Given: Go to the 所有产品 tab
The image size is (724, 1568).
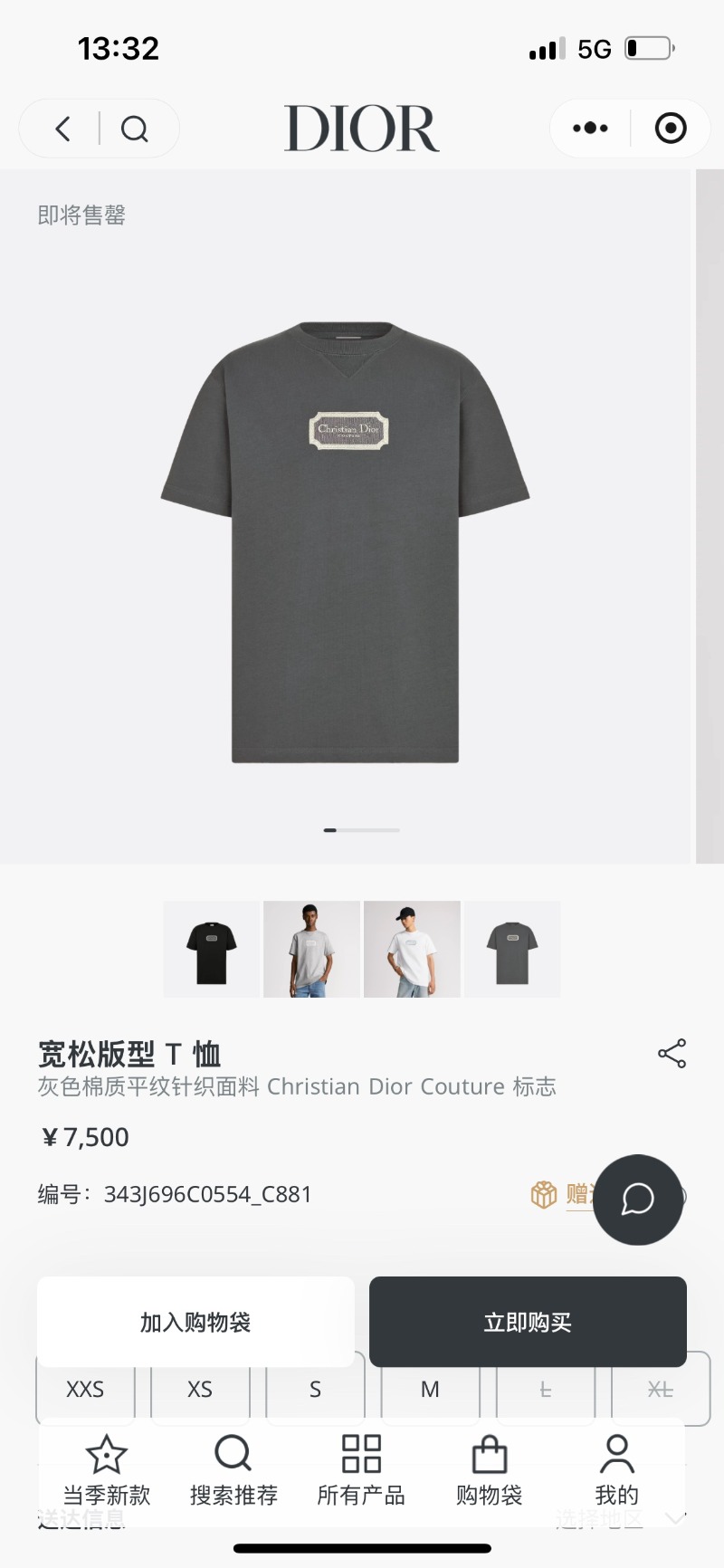Looking at the screenshot, I should [x=361, y=1470].
